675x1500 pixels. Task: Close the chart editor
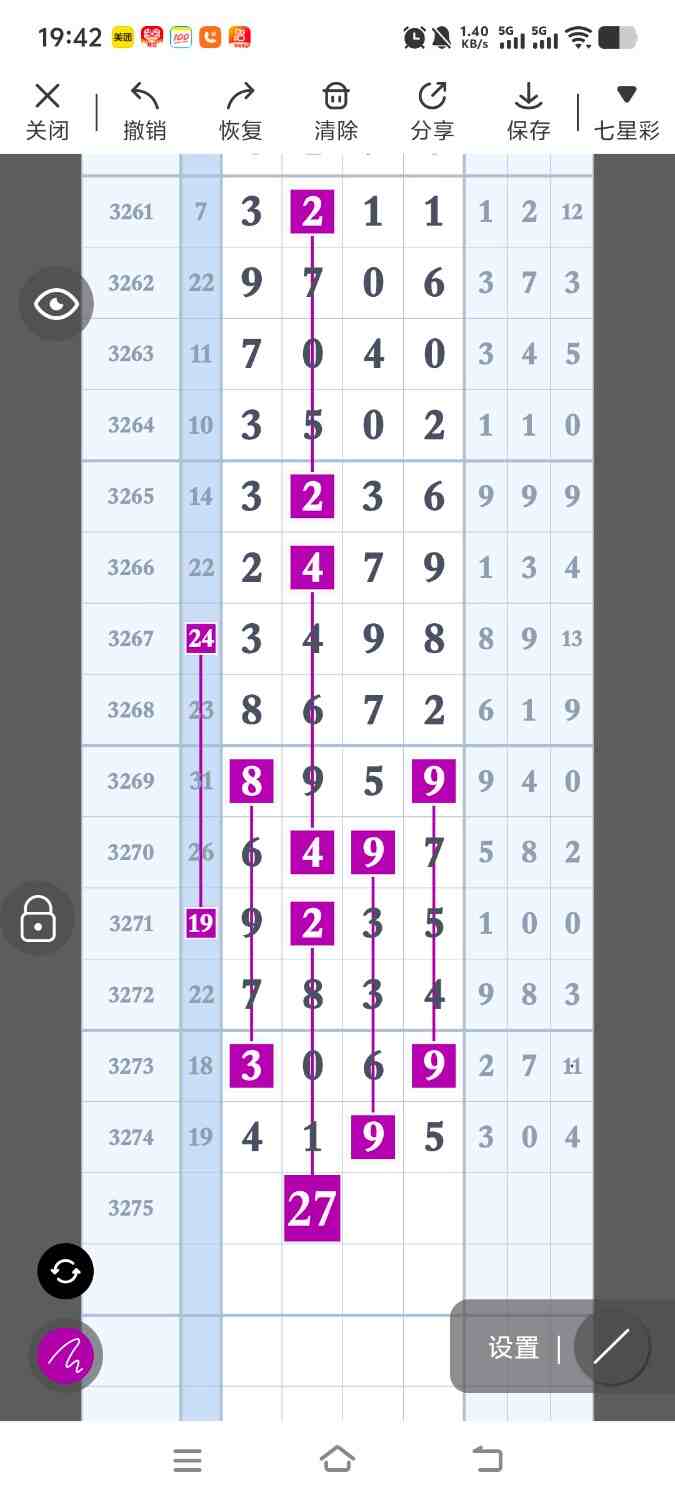[47, 111]
